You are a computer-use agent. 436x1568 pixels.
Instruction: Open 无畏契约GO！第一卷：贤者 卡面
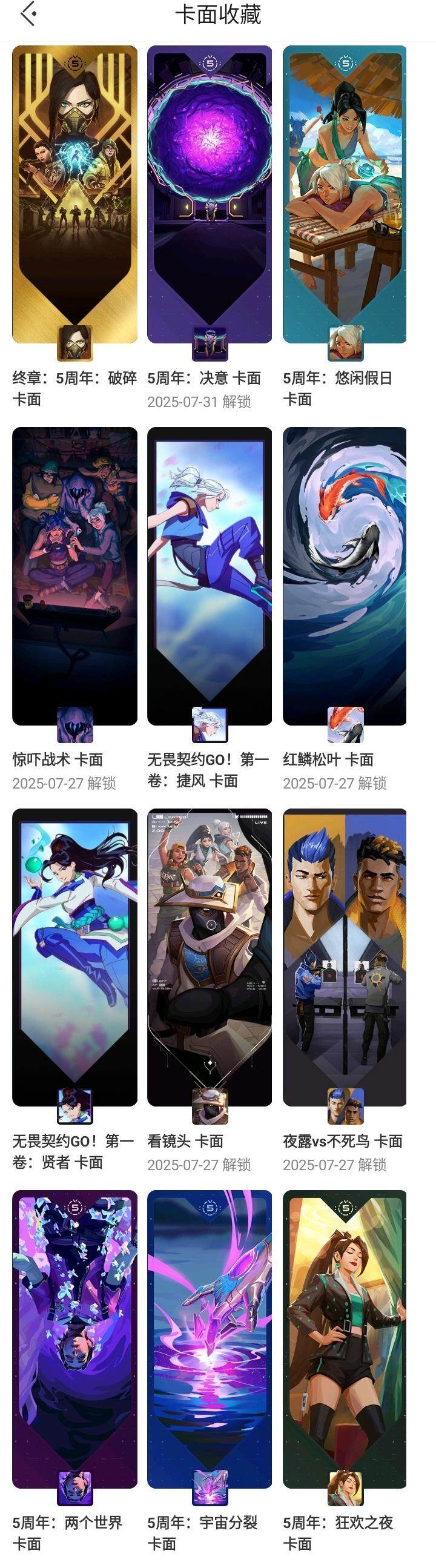click(x=74, y=957)
